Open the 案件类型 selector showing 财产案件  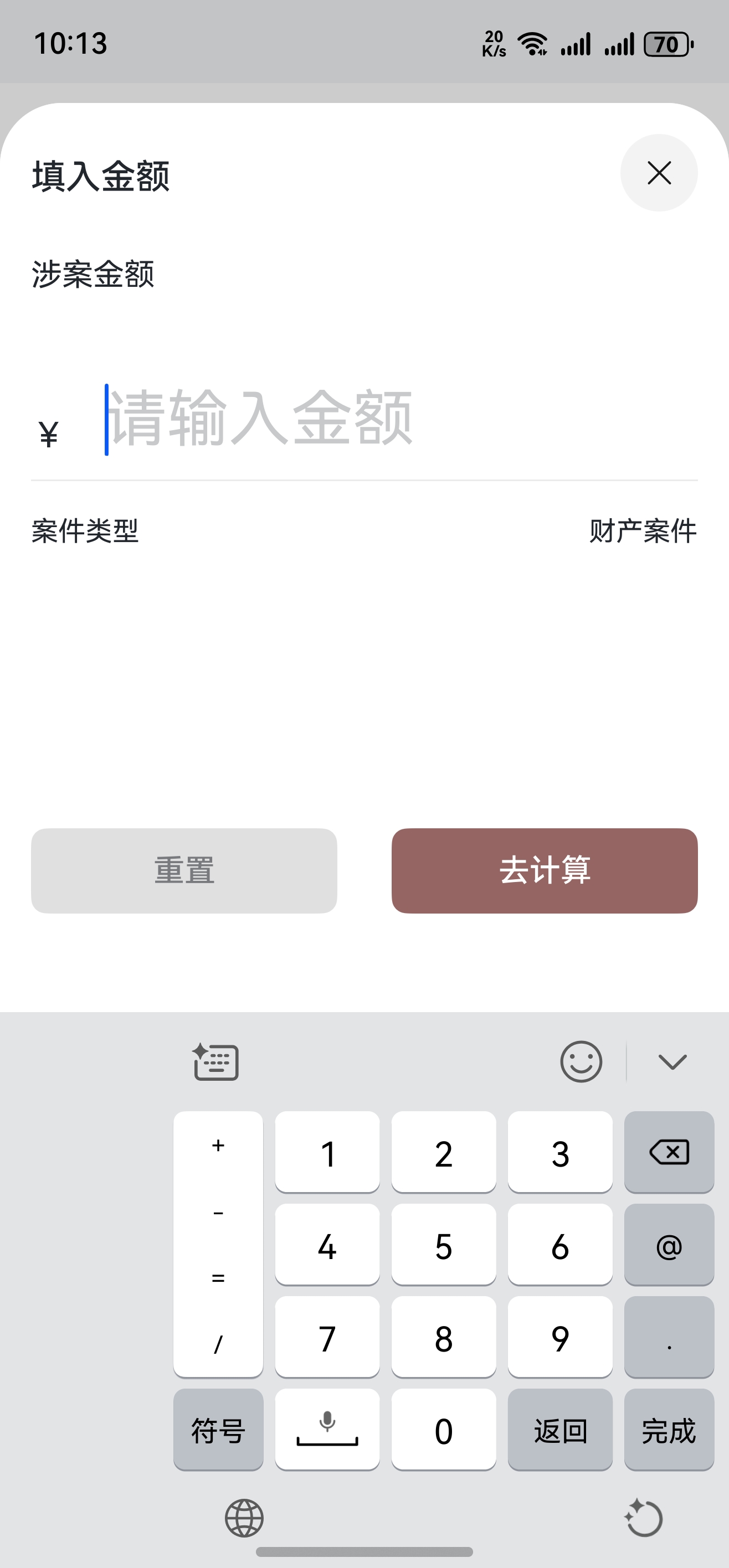(642, 531)
